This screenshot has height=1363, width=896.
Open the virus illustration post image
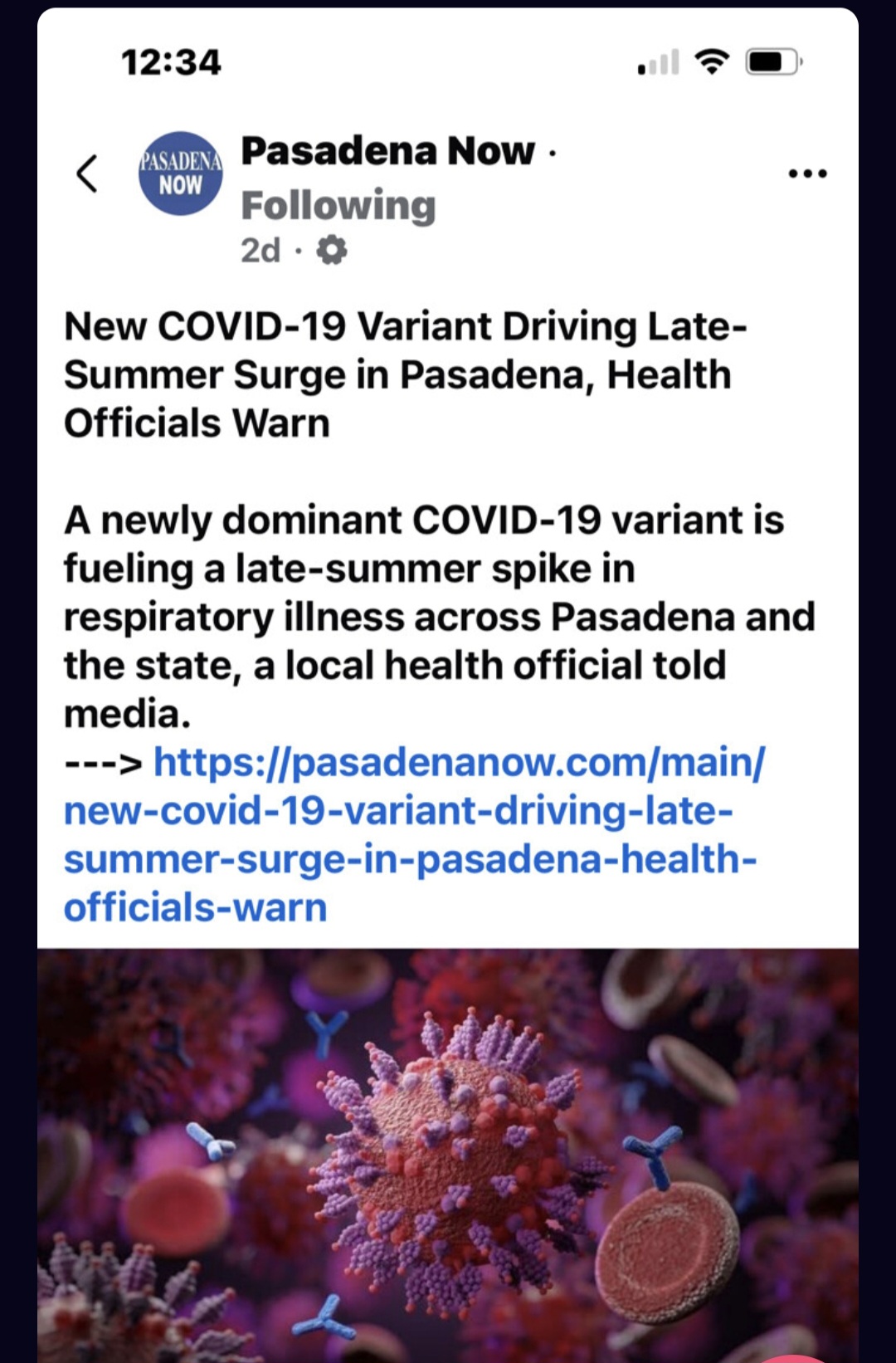(x=448, y=1154)
